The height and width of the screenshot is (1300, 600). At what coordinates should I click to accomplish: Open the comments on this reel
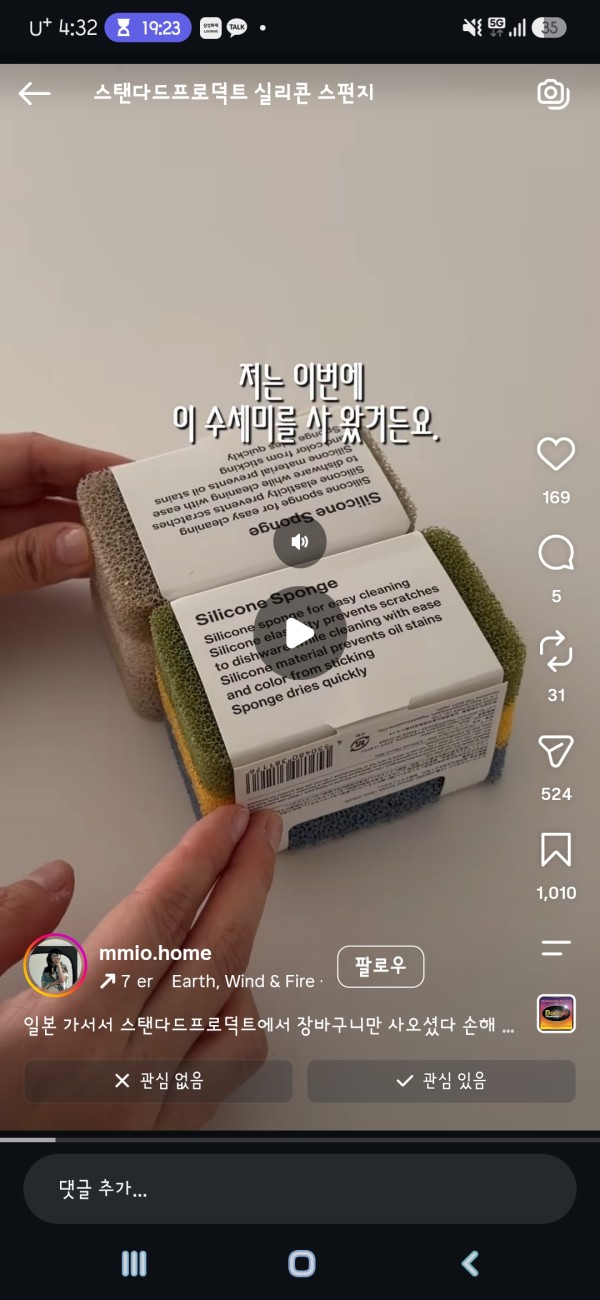click(556, 552)
